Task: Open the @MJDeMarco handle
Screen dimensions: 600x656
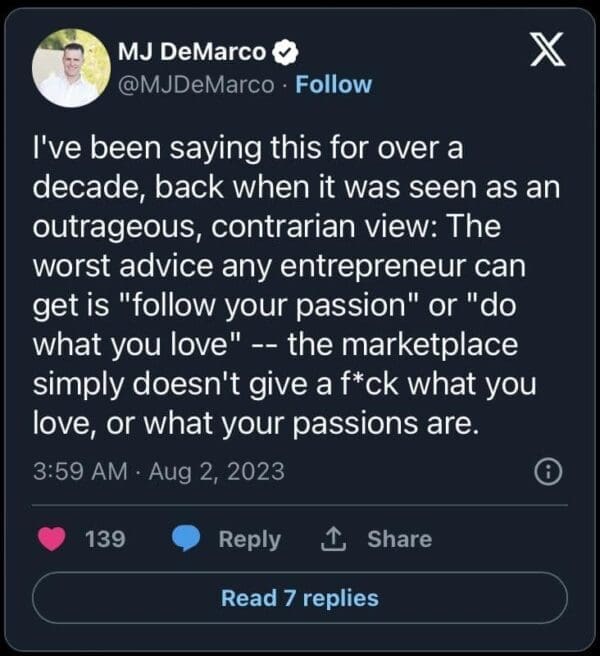Action: (x=196, y=85)
